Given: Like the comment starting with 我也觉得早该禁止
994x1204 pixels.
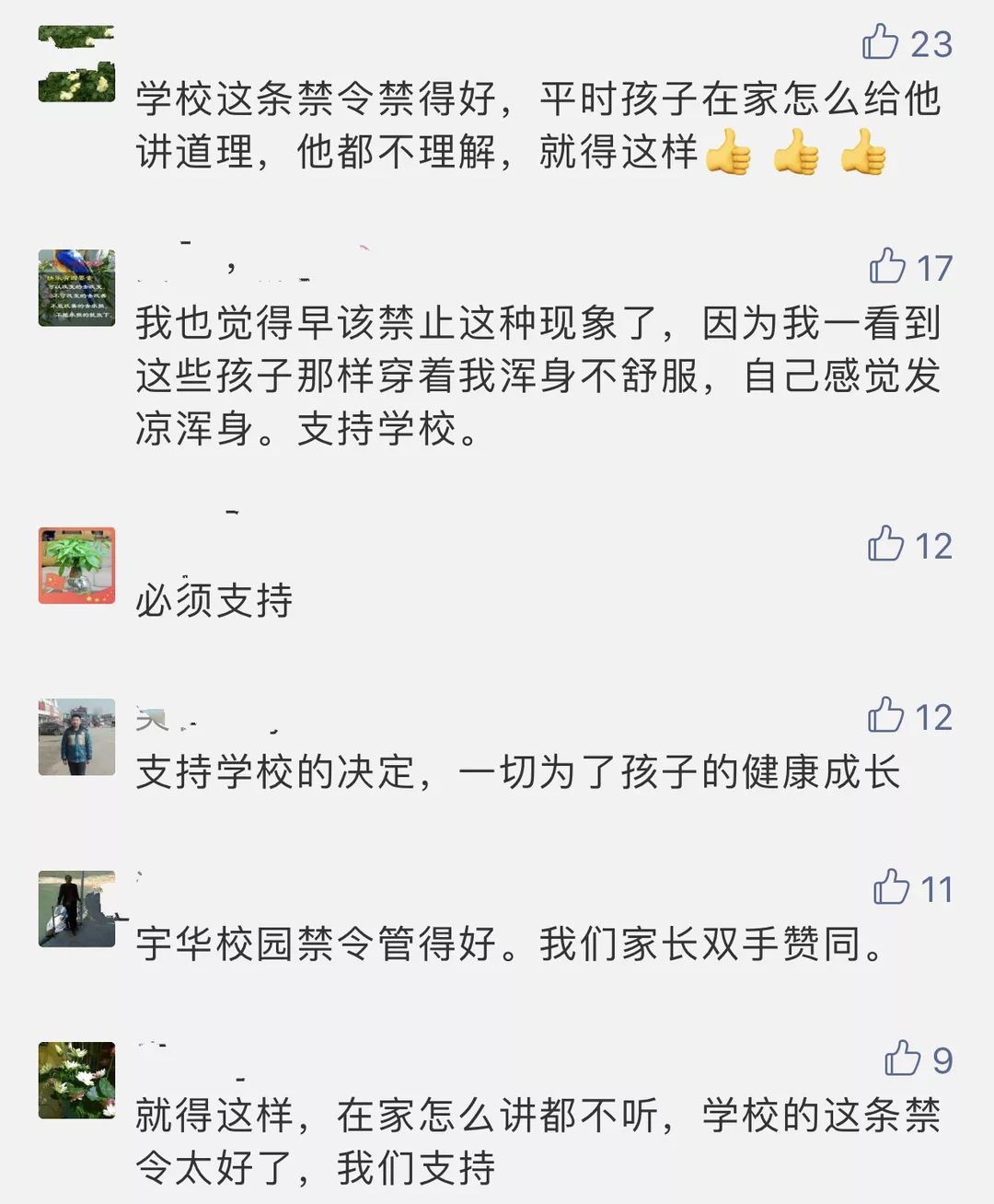Looking at the screenshot, I should tap(887, 266).
